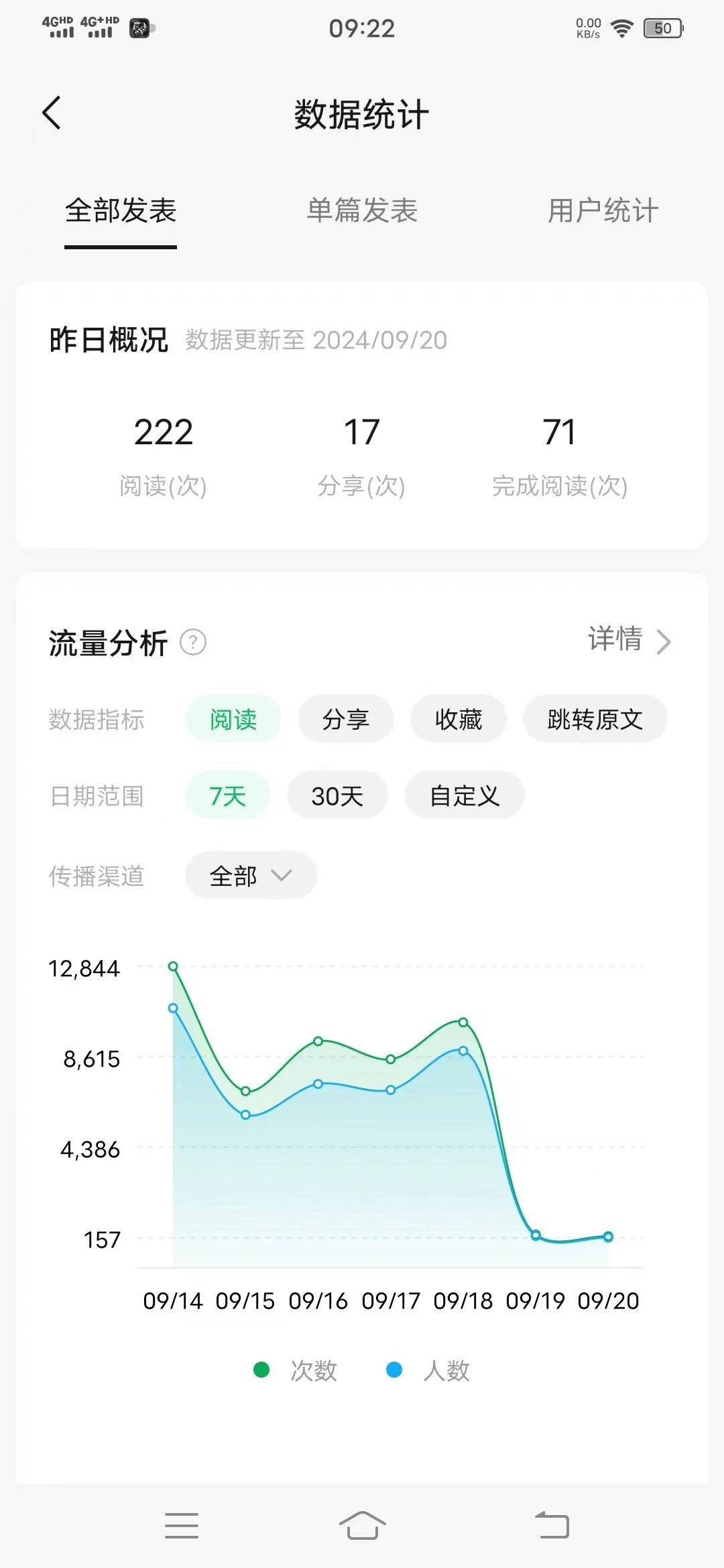The height and width of the screenshot is (1568, 724).
Task: Switch to the 用户统计 tab
Action: tap(603, 210)
